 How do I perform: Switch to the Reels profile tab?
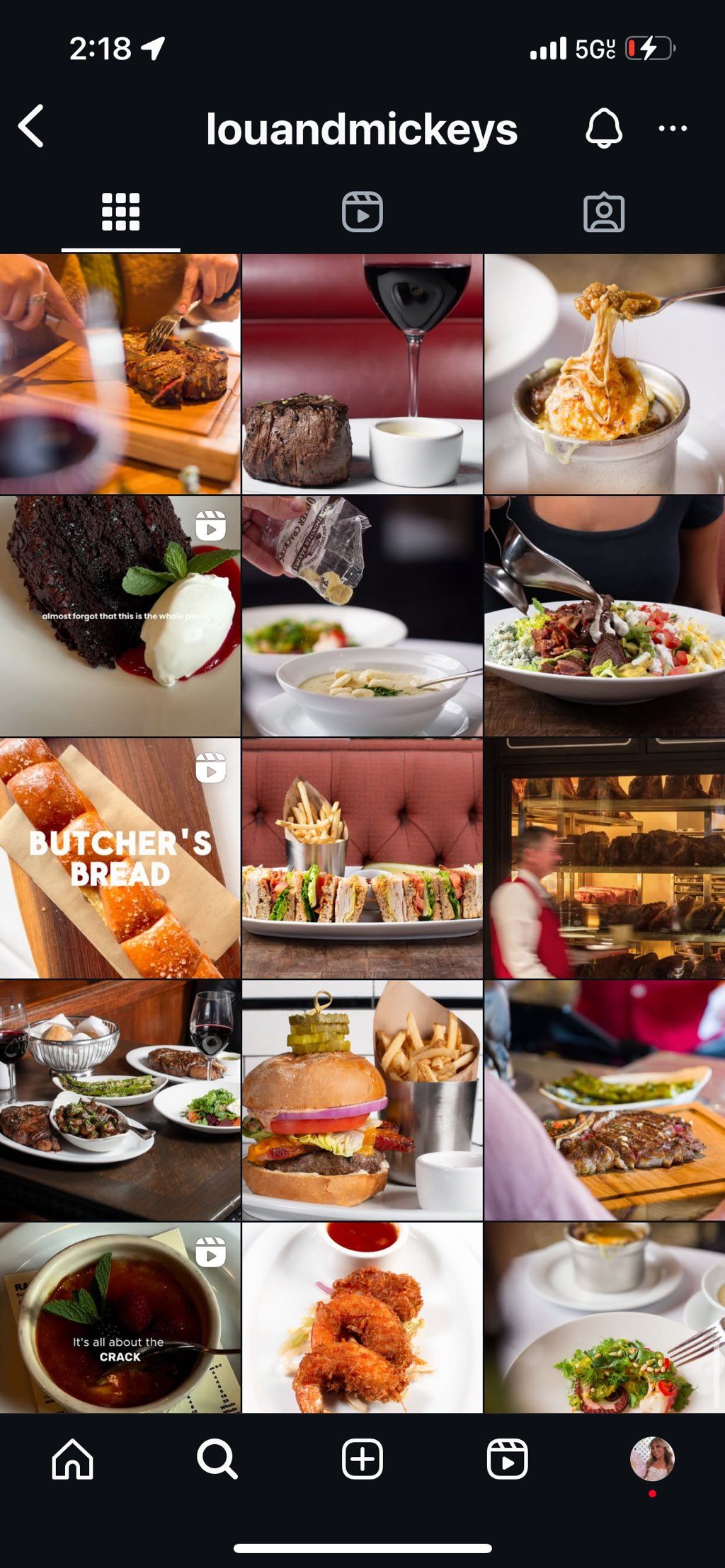(x=362, y=212)
